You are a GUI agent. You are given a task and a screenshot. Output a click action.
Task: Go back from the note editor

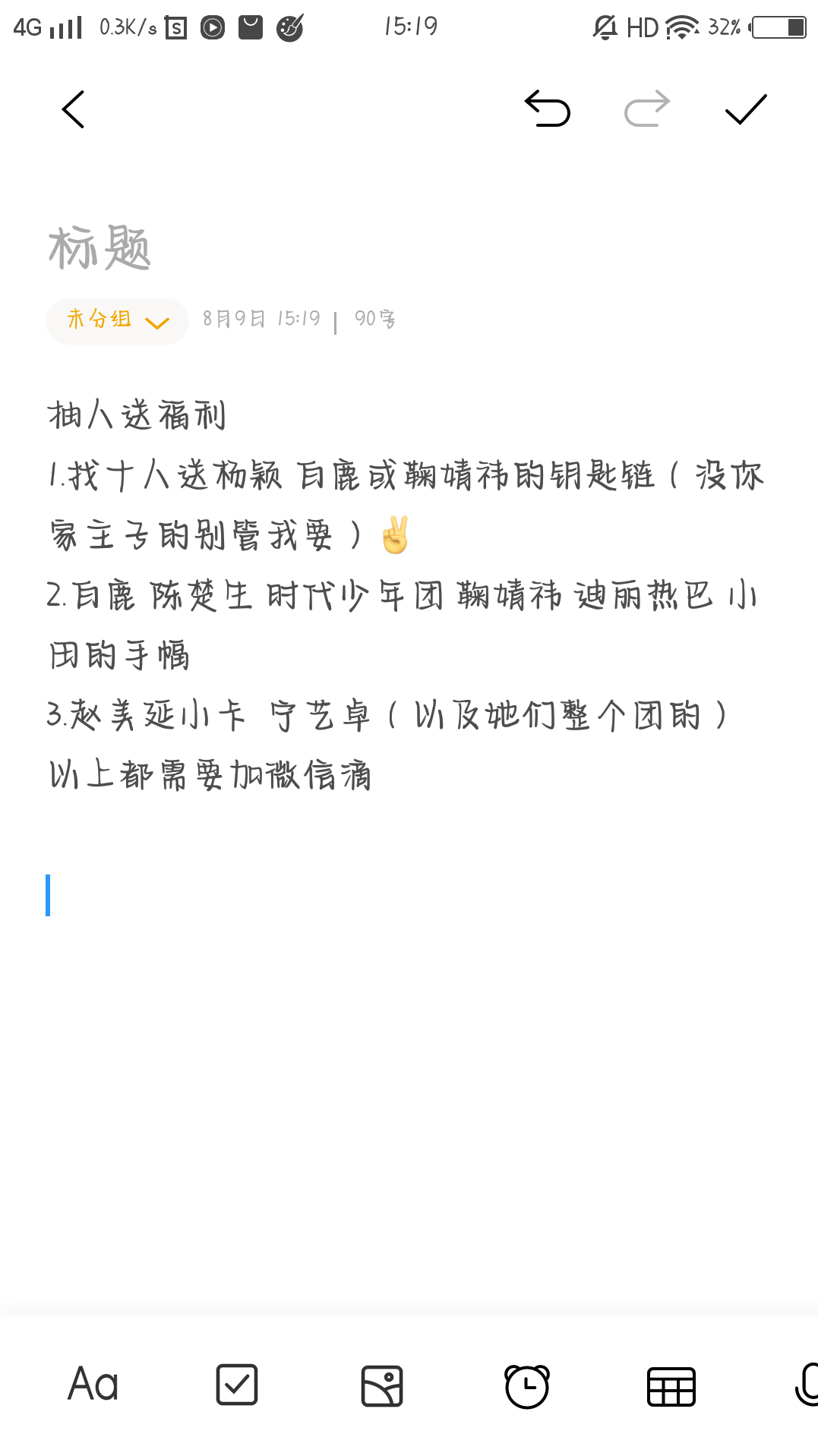73,109
